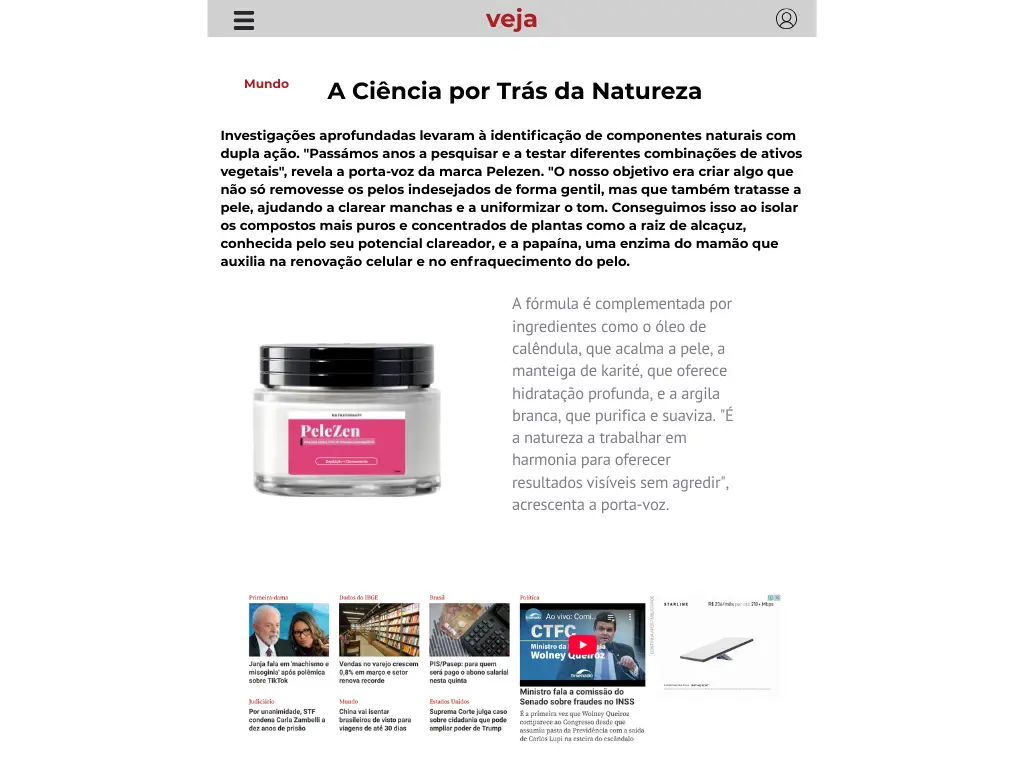The image size is (1024, 768).
Task: Open the hamburger menu
Action: coord(244,20)
